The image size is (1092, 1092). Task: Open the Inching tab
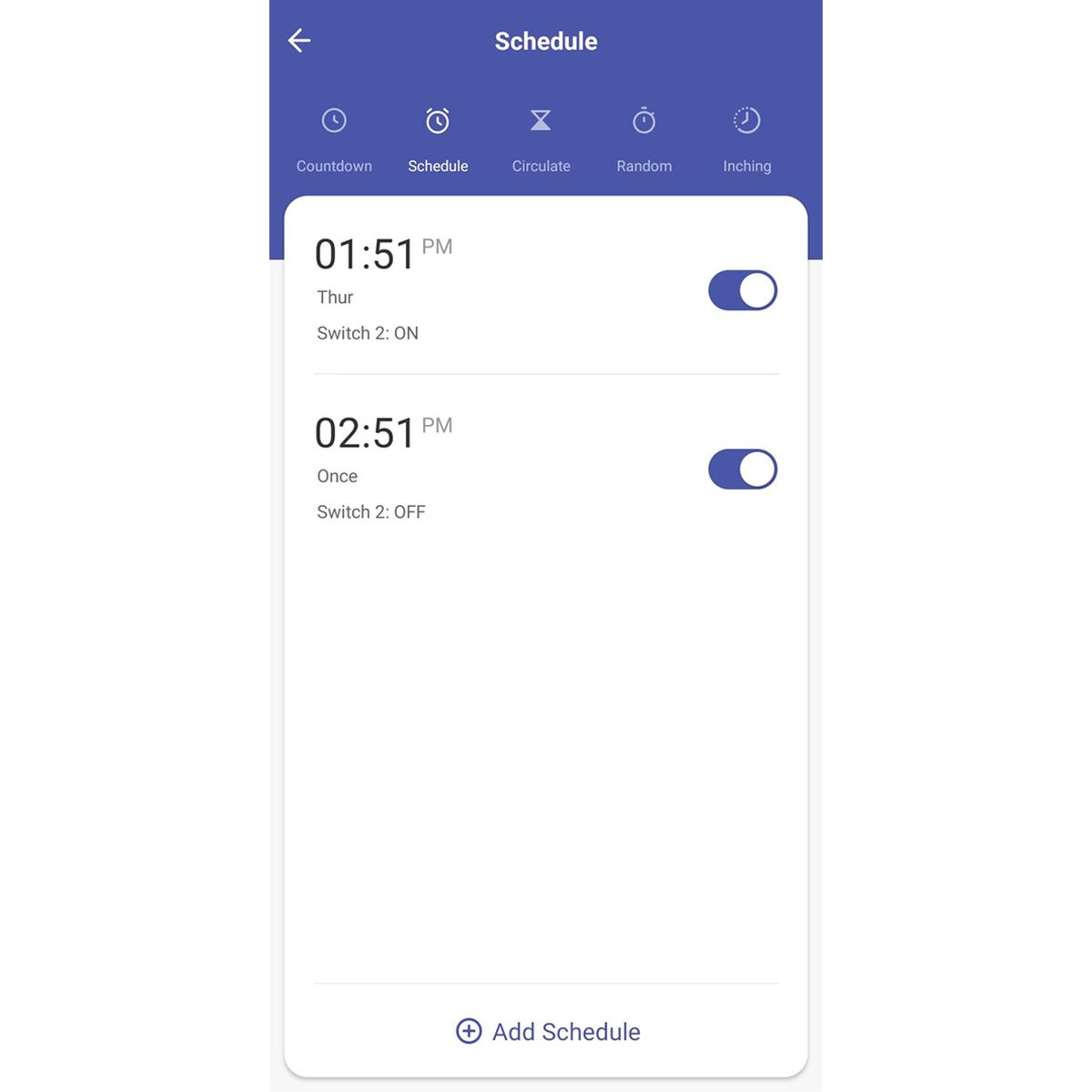pos(746,138)
